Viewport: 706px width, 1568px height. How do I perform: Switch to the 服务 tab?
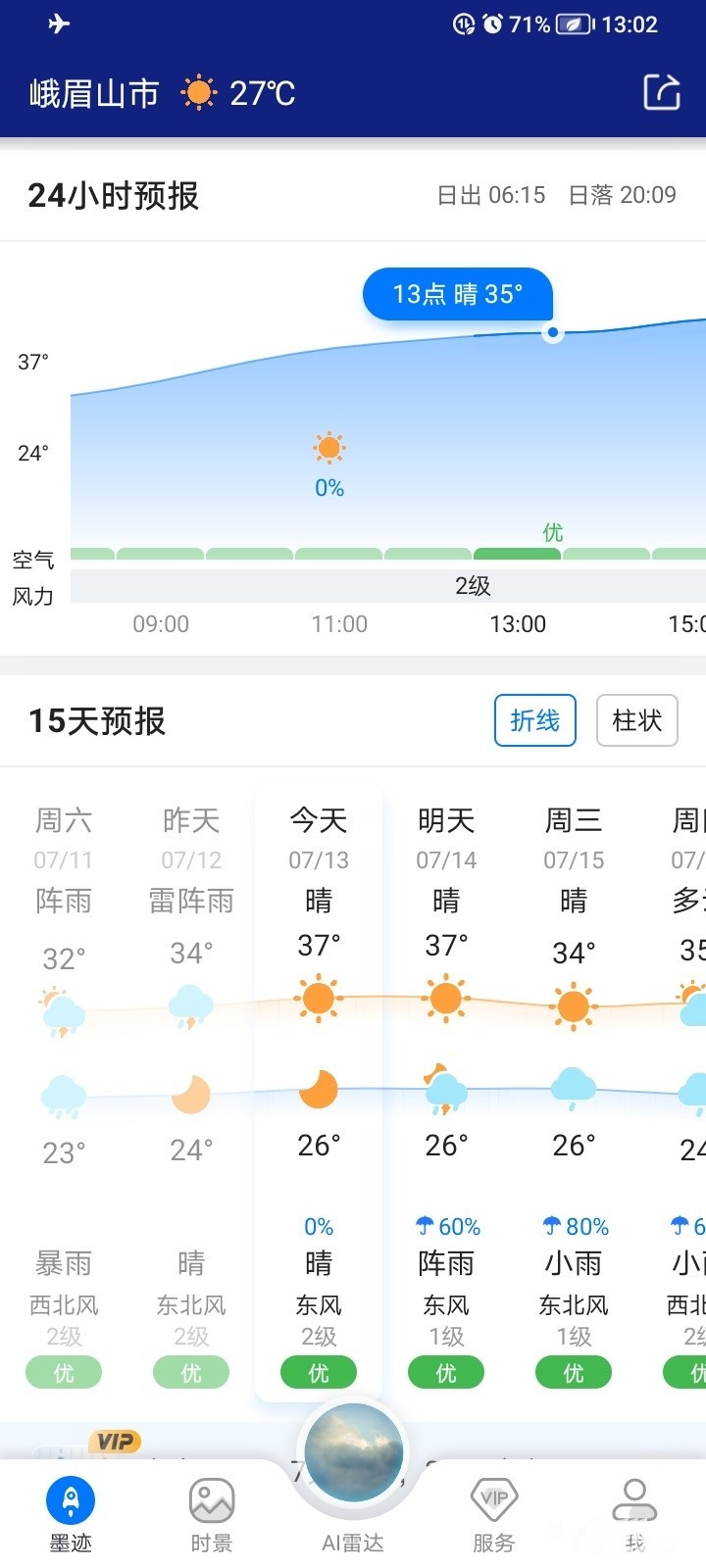[x=494, y=1515]
